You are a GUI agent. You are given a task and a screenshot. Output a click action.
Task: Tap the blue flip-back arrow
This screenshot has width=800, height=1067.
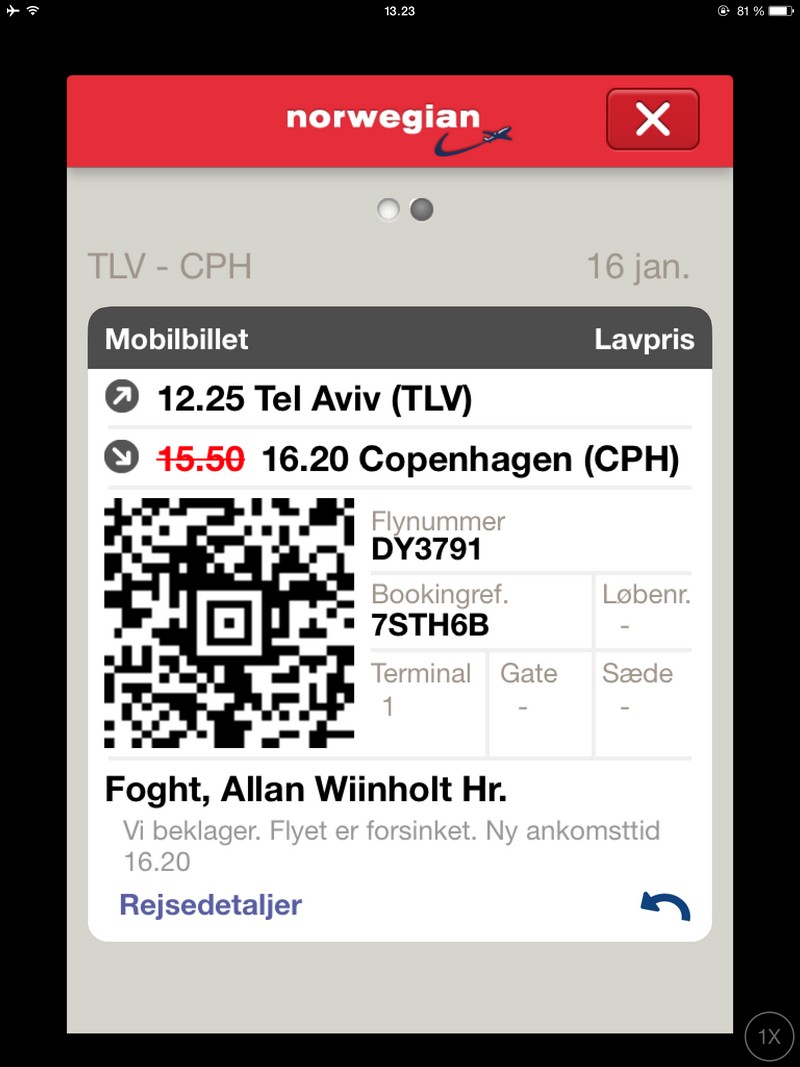pyautogui.click(x=665, y=906)
